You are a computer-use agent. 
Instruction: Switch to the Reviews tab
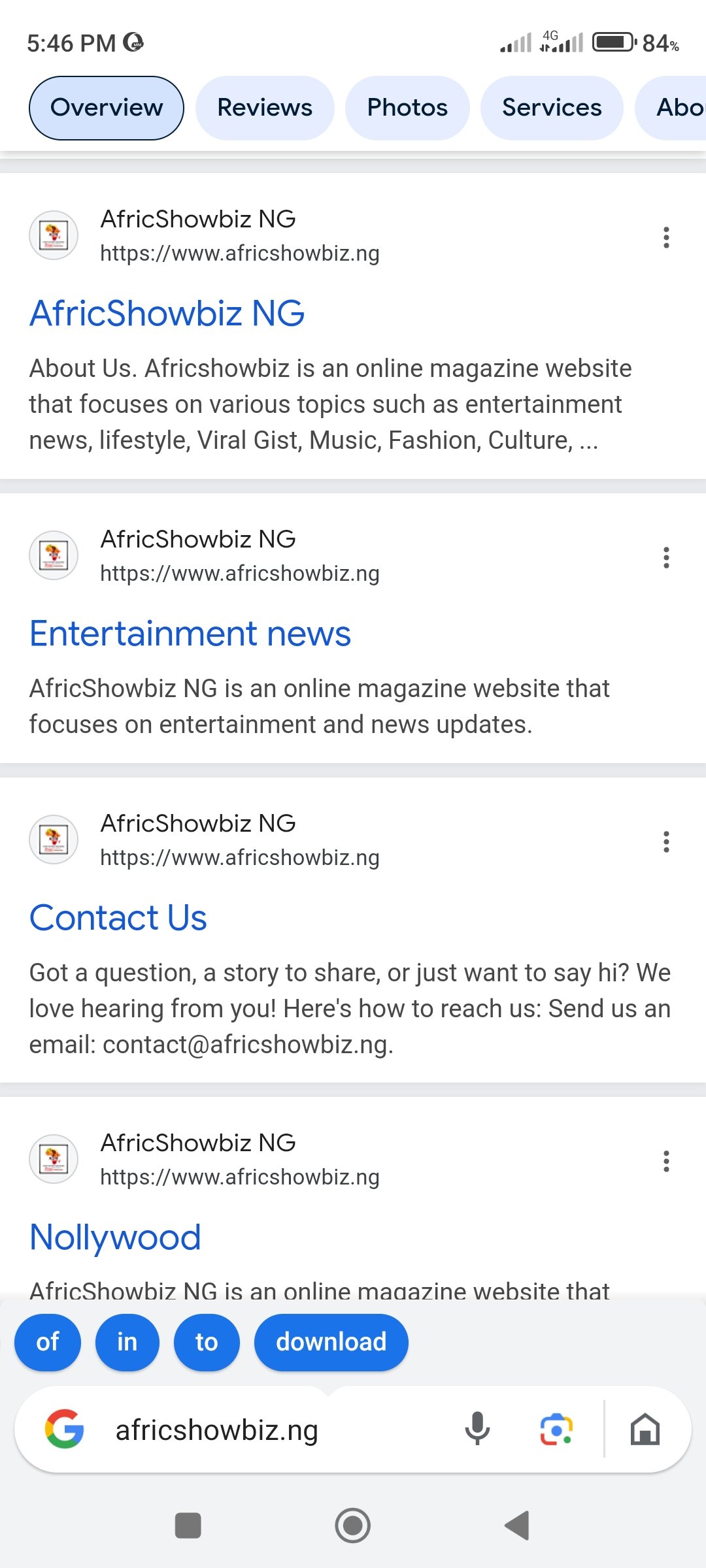(x=265, y=108)
